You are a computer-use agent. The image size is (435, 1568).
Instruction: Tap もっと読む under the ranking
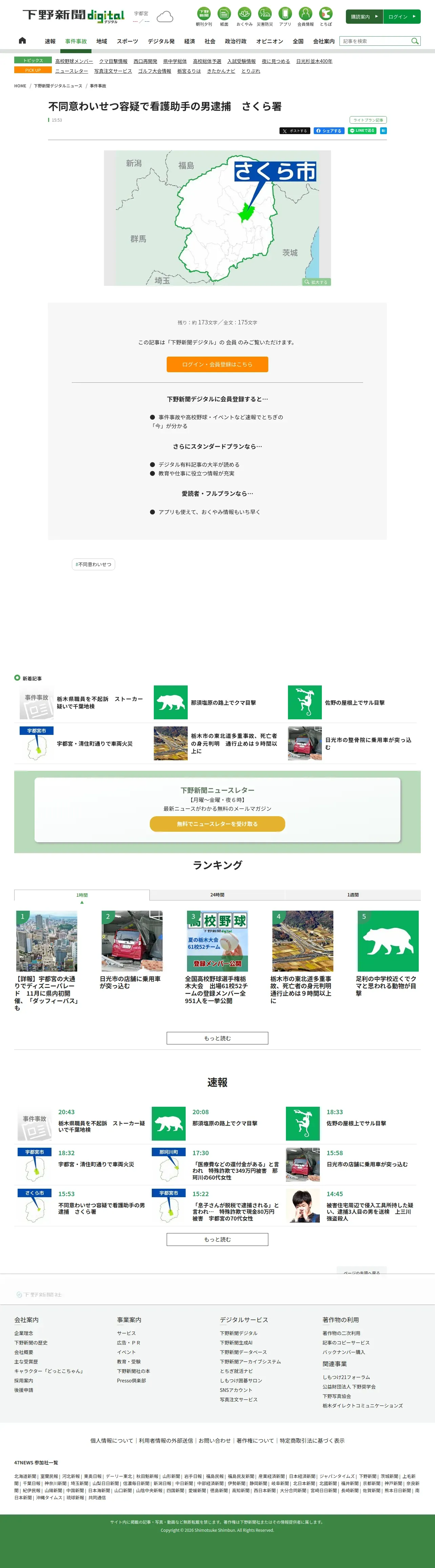tap(217, 1038)
